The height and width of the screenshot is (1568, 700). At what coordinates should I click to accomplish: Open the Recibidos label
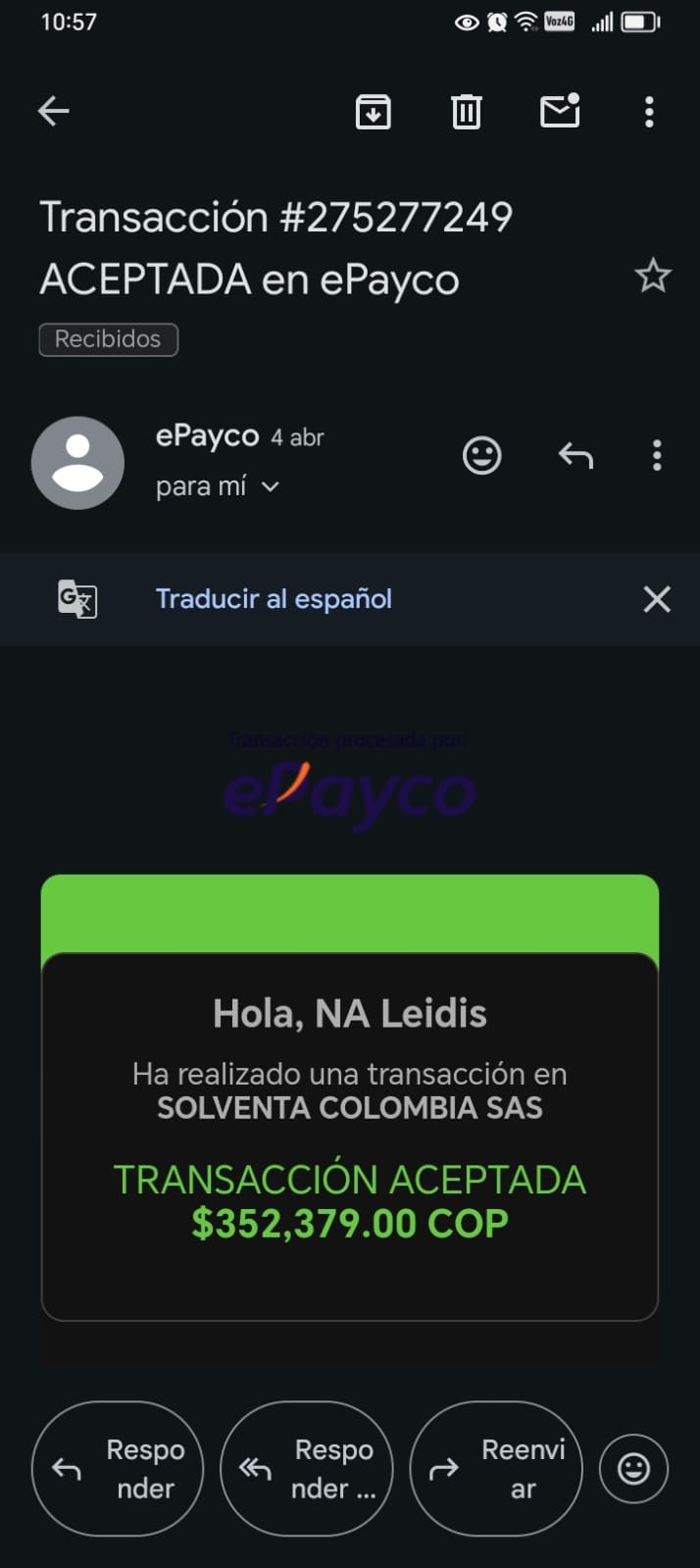coord(108,339)
